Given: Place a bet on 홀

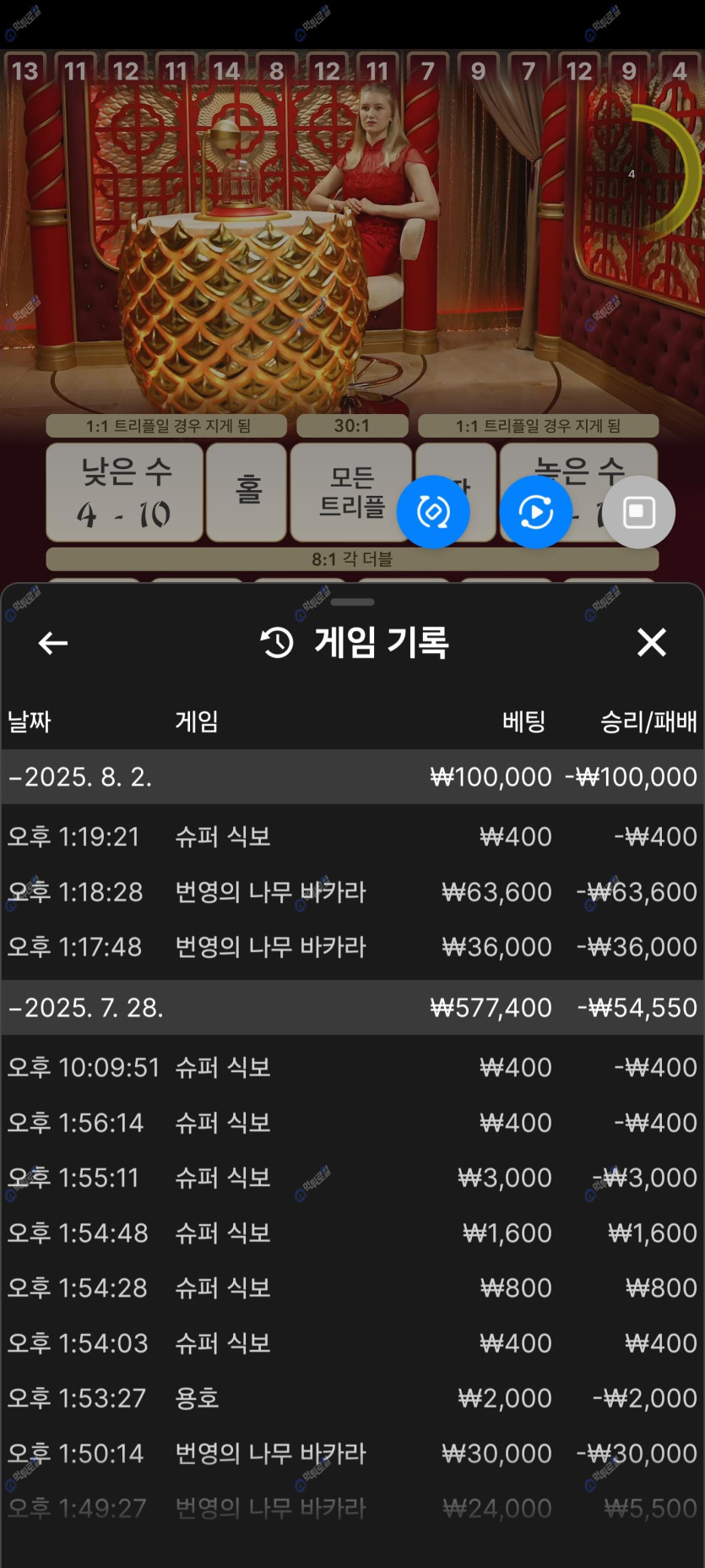Looking at the screenshot, I should click(247, 492).
